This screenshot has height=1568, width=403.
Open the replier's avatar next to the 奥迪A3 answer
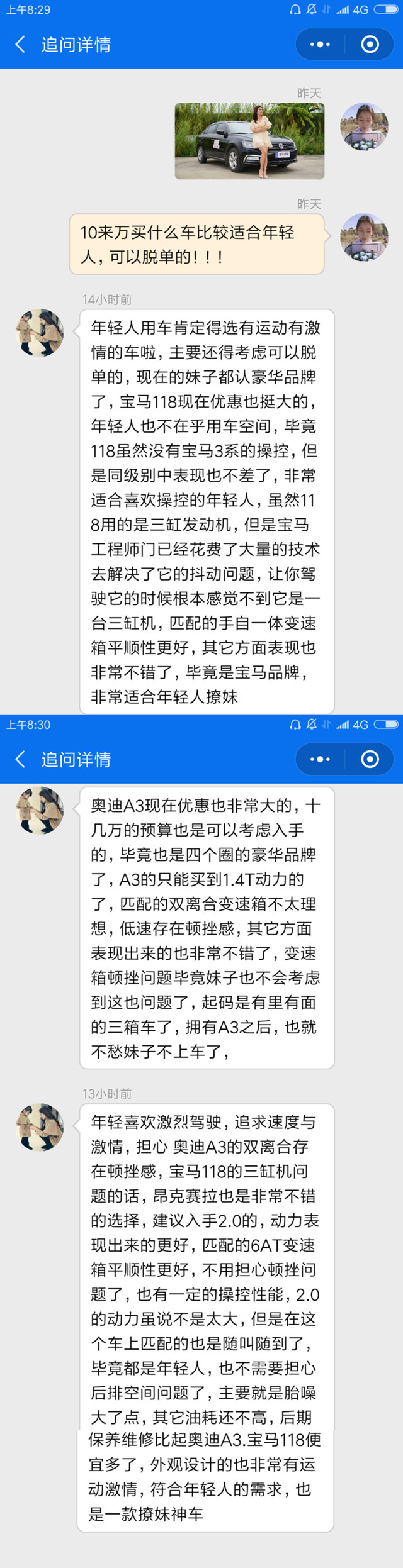coord(40,811)
